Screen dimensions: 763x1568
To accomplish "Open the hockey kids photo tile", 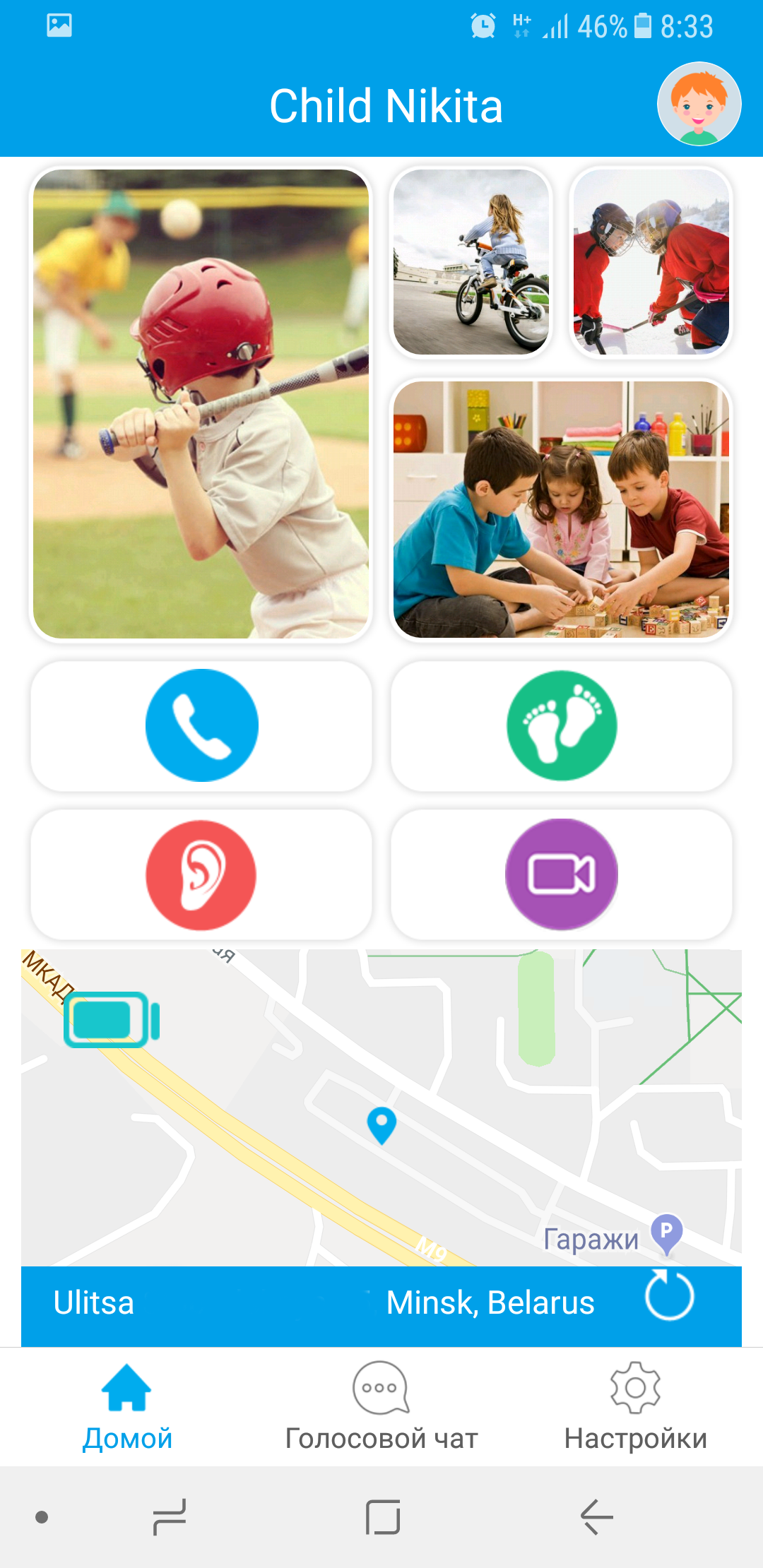I will 651,262.
